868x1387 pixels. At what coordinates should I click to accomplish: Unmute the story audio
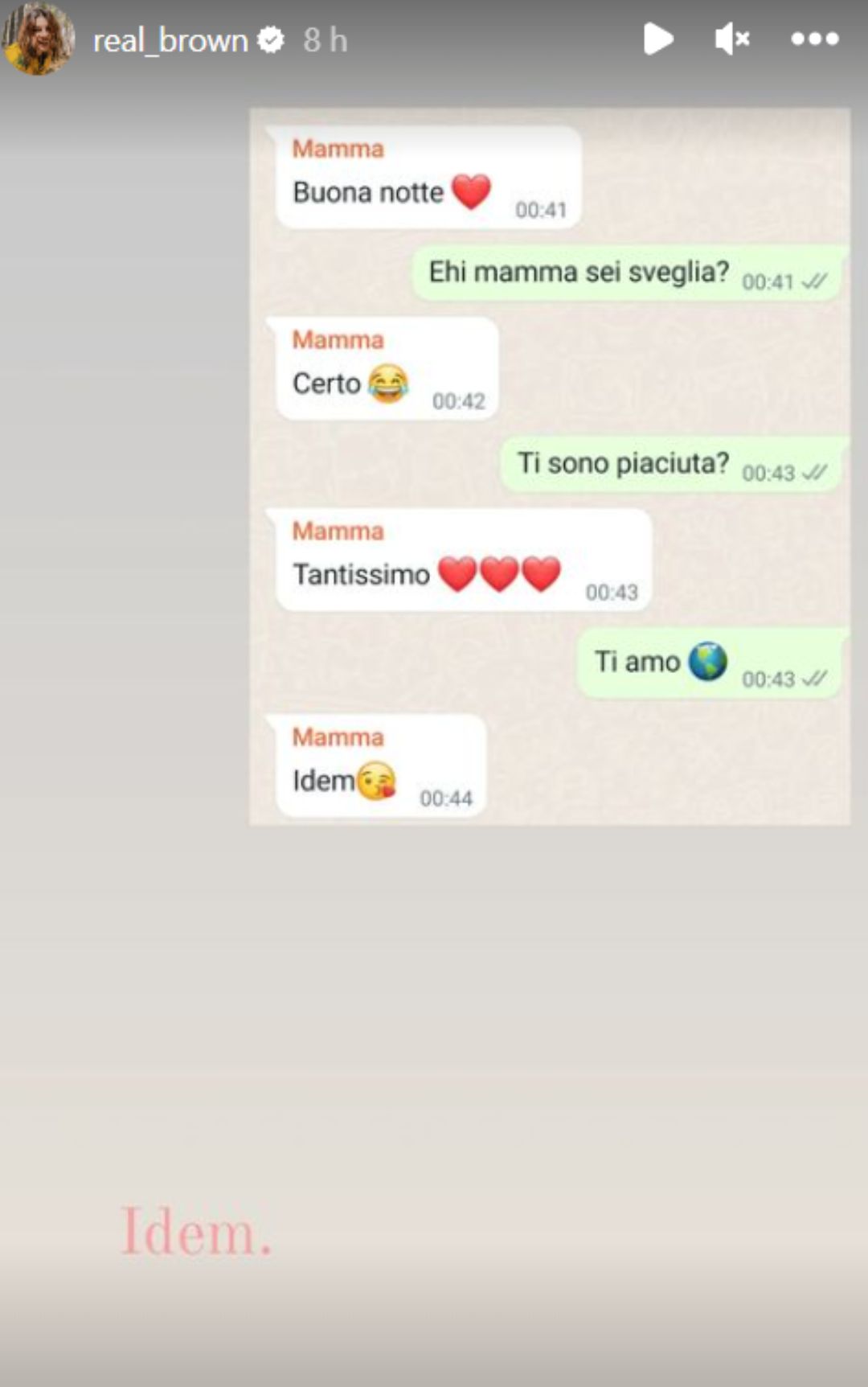pos(732,39)
